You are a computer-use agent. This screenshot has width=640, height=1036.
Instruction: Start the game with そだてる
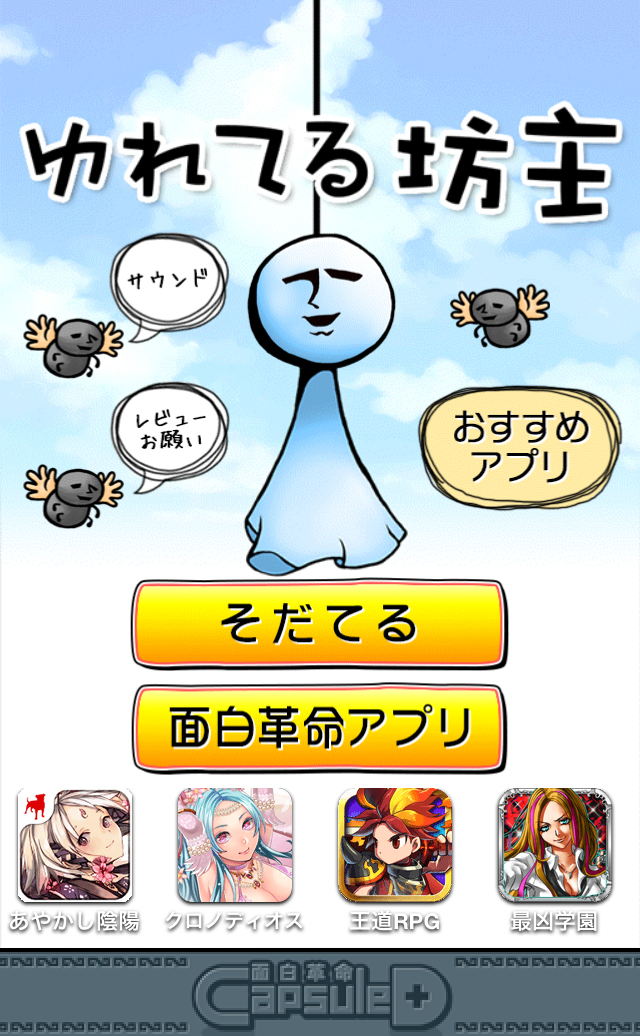(x=319, y=624)
